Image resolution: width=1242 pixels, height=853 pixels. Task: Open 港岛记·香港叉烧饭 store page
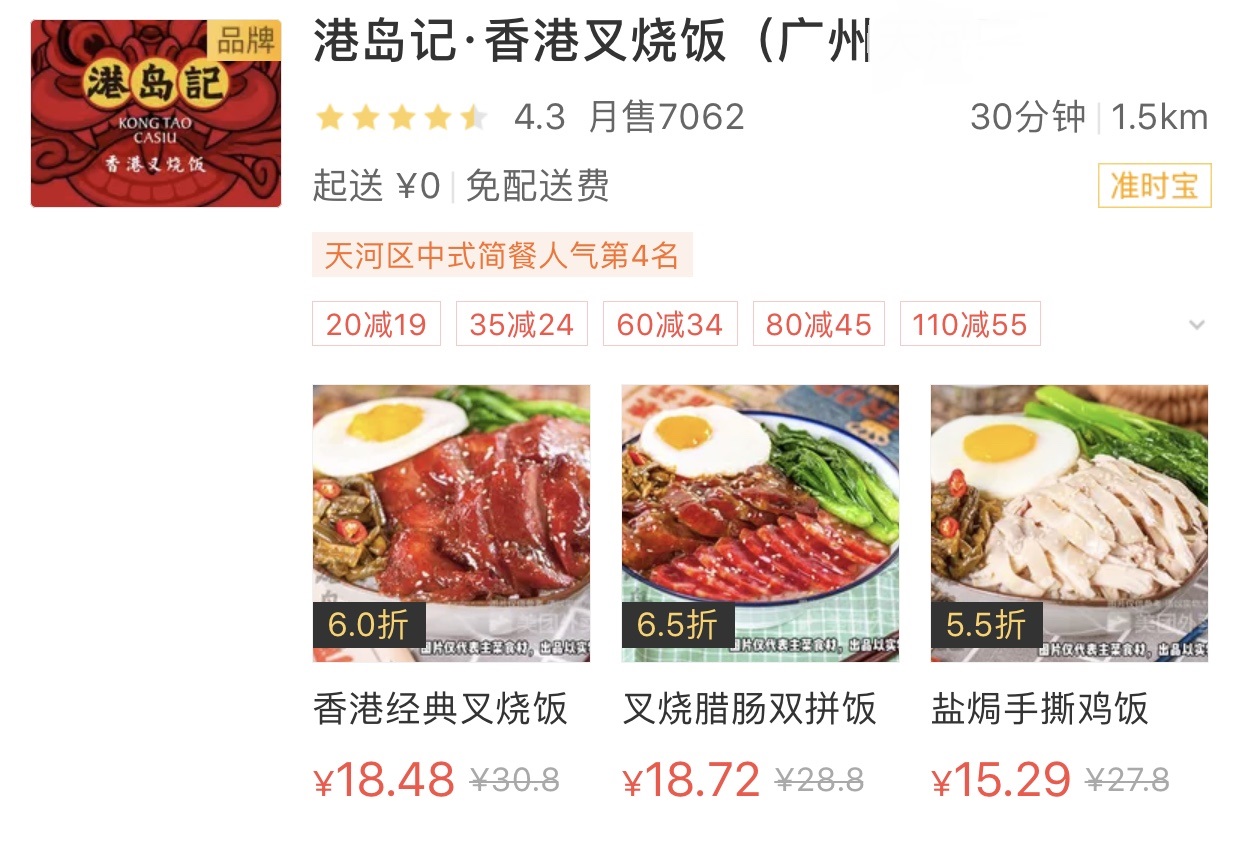[x=590, y=43]
